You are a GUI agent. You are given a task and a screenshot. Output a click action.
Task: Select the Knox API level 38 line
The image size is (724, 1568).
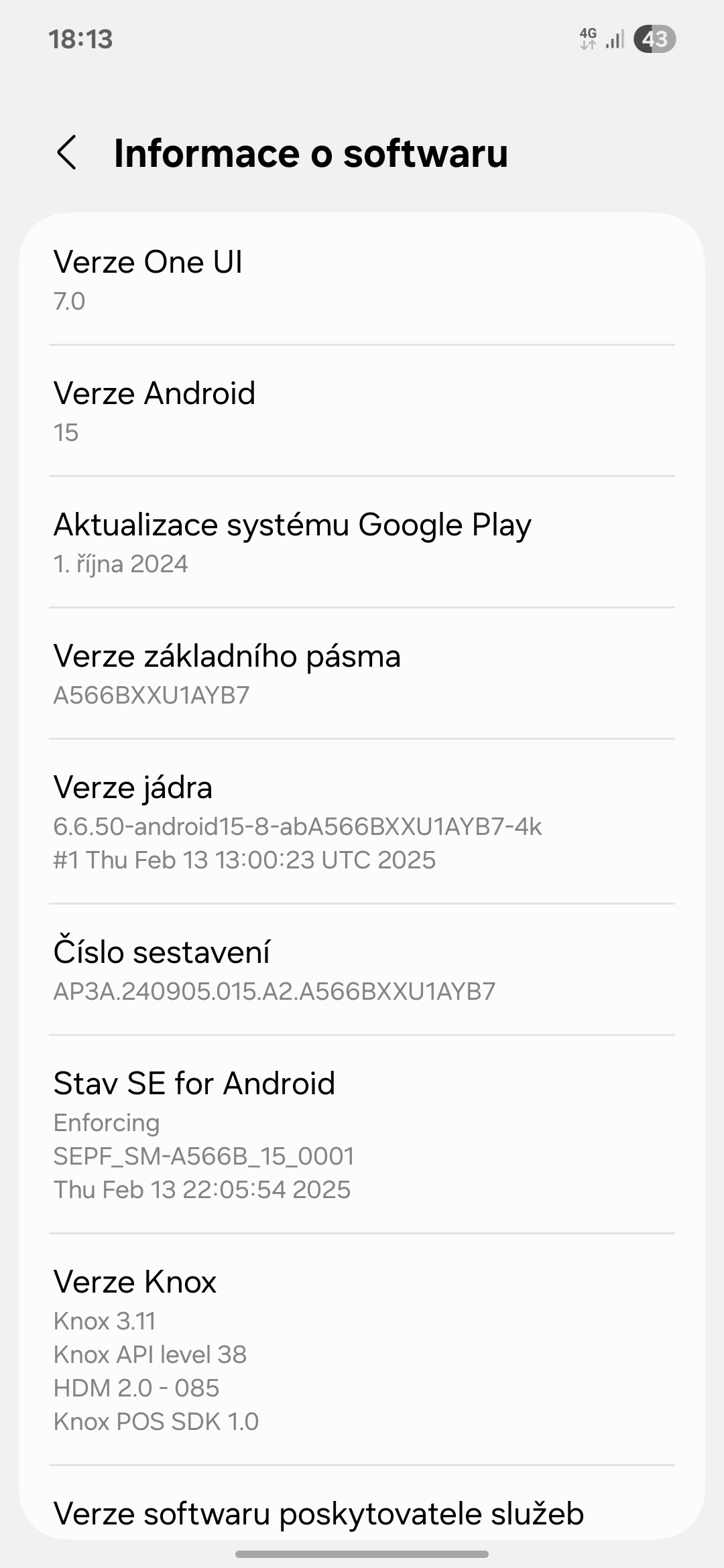coord(150,1354)
